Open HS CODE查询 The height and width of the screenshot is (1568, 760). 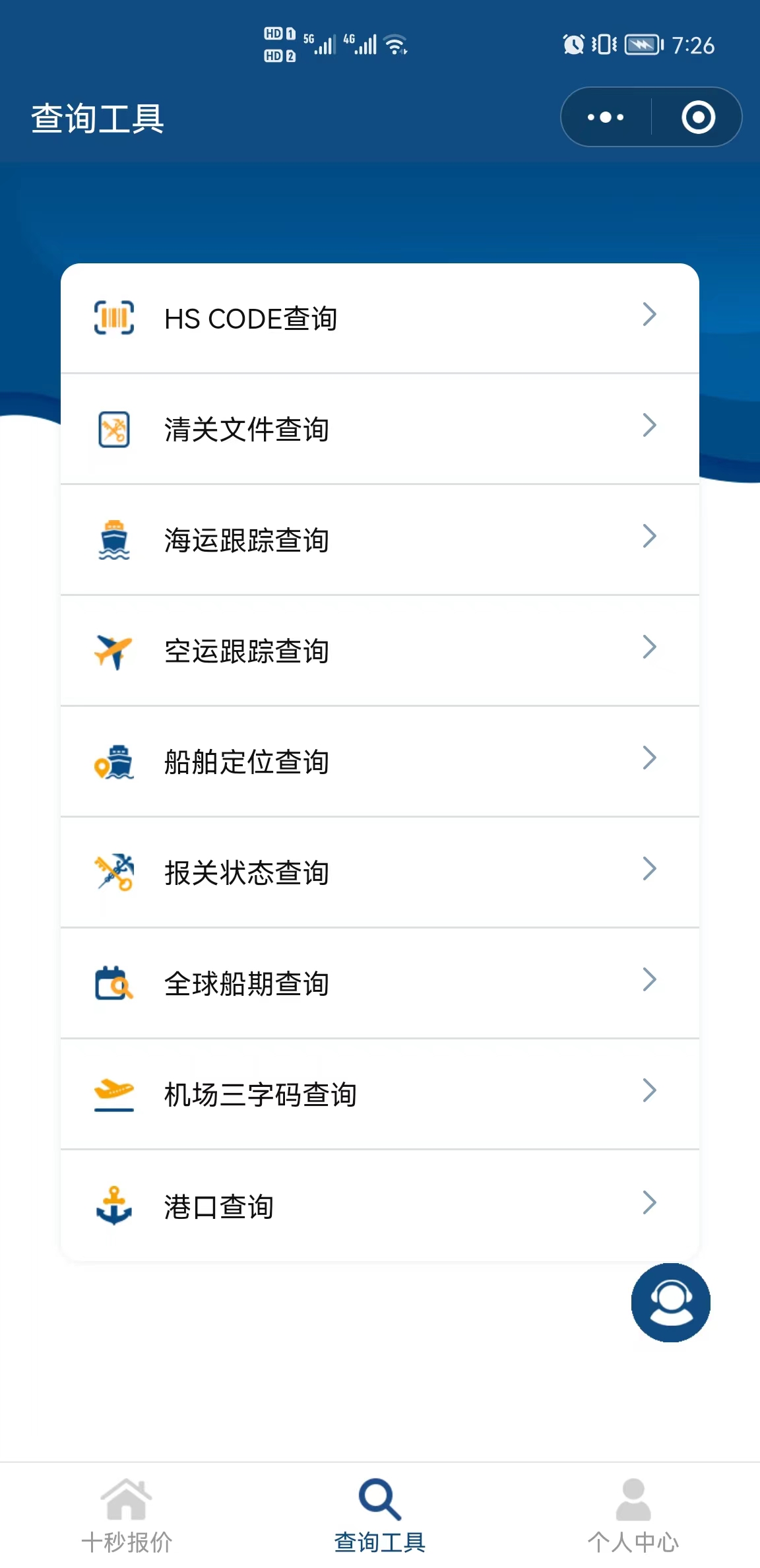pyautogui.click(x=380, y=319)
